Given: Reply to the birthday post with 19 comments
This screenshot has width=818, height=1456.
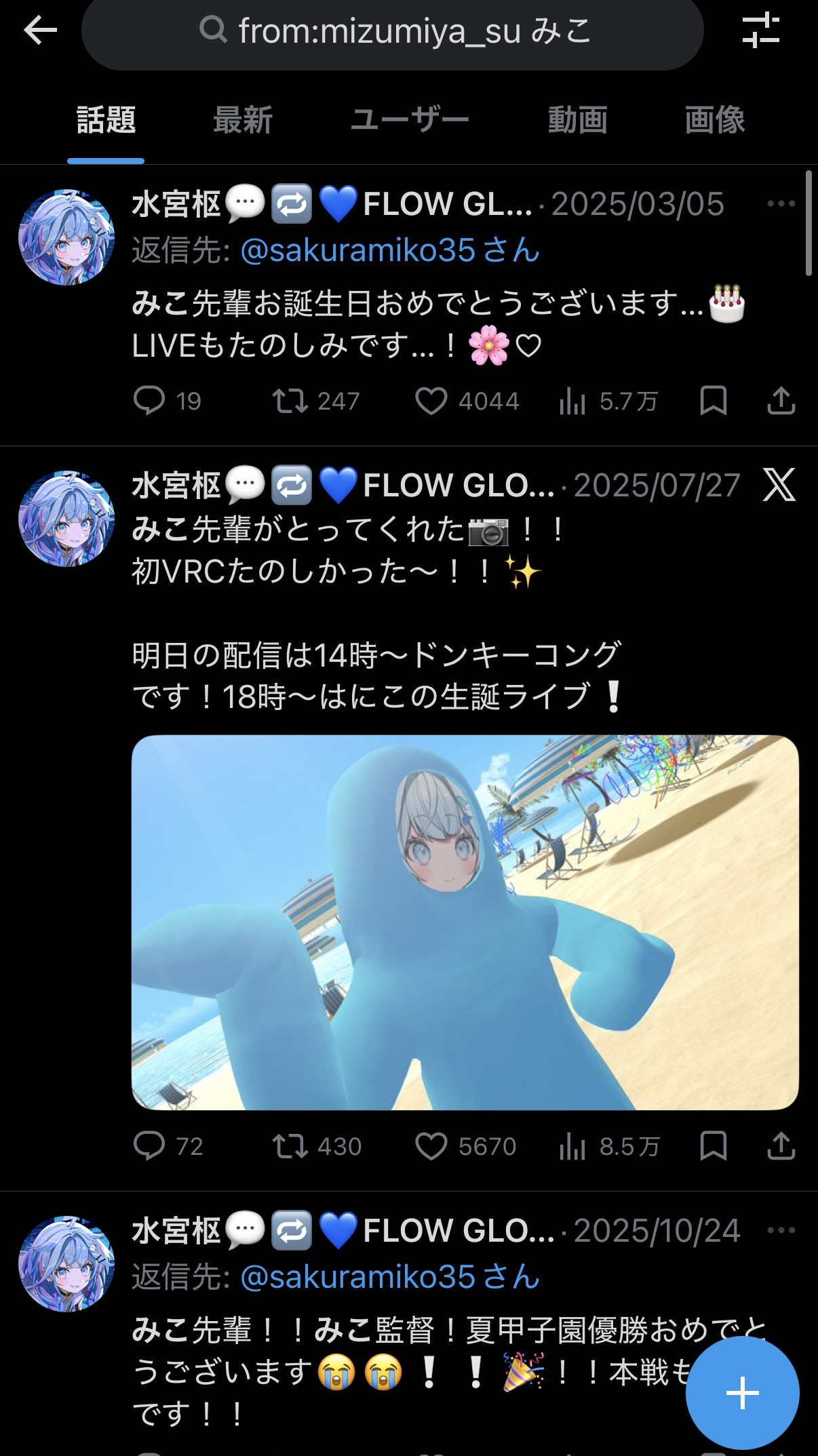Looking at the screenshot, I should 149,401.
